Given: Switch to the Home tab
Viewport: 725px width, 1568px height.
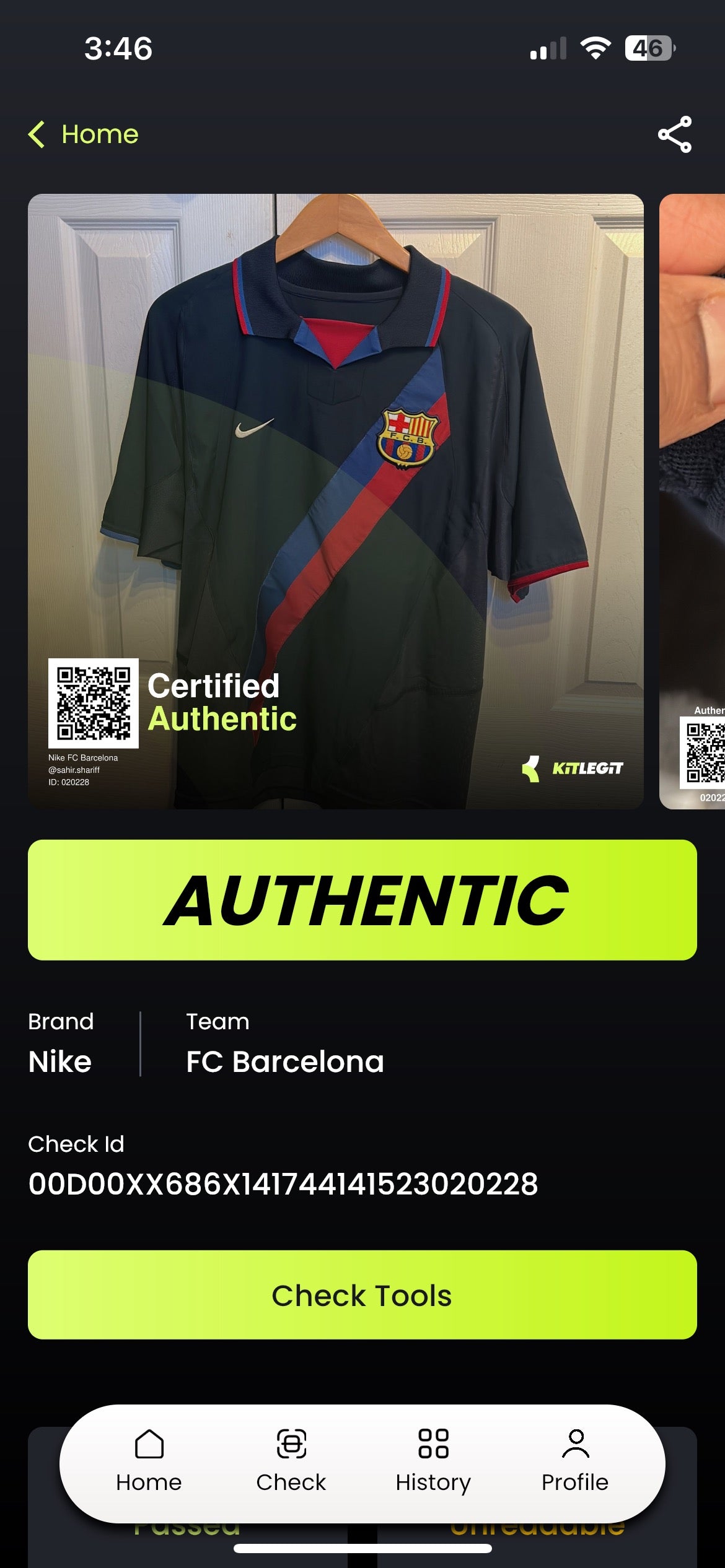Looking at the screenshot, I should [149, 1461].
